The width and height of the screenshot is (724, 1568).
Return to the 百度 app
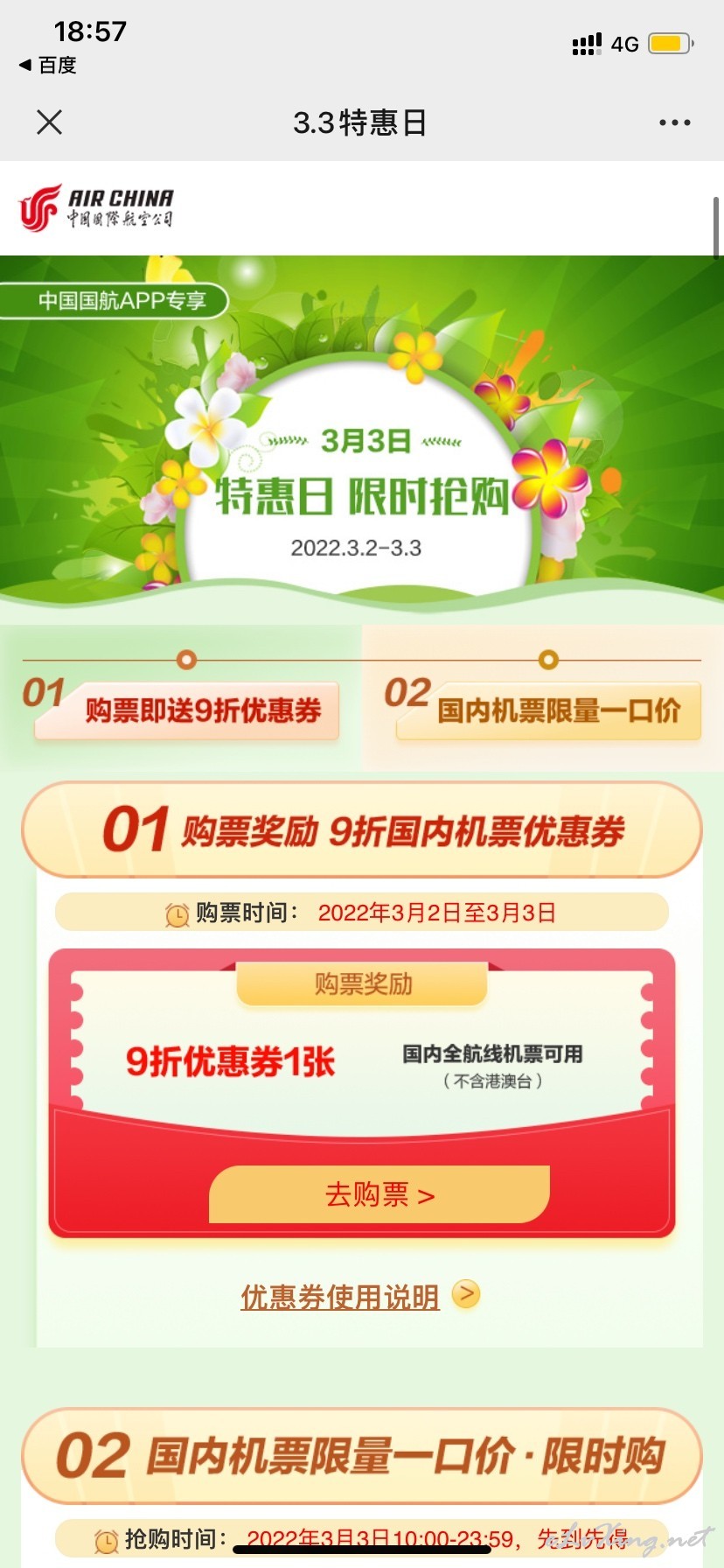point(48,66)
